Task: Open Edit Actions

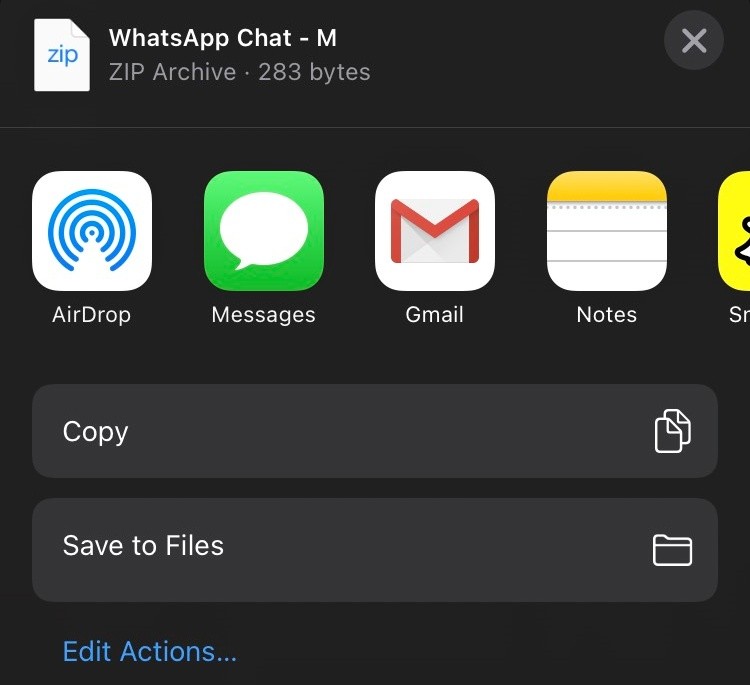Action: pyautogui.click(x=150, y=652)
